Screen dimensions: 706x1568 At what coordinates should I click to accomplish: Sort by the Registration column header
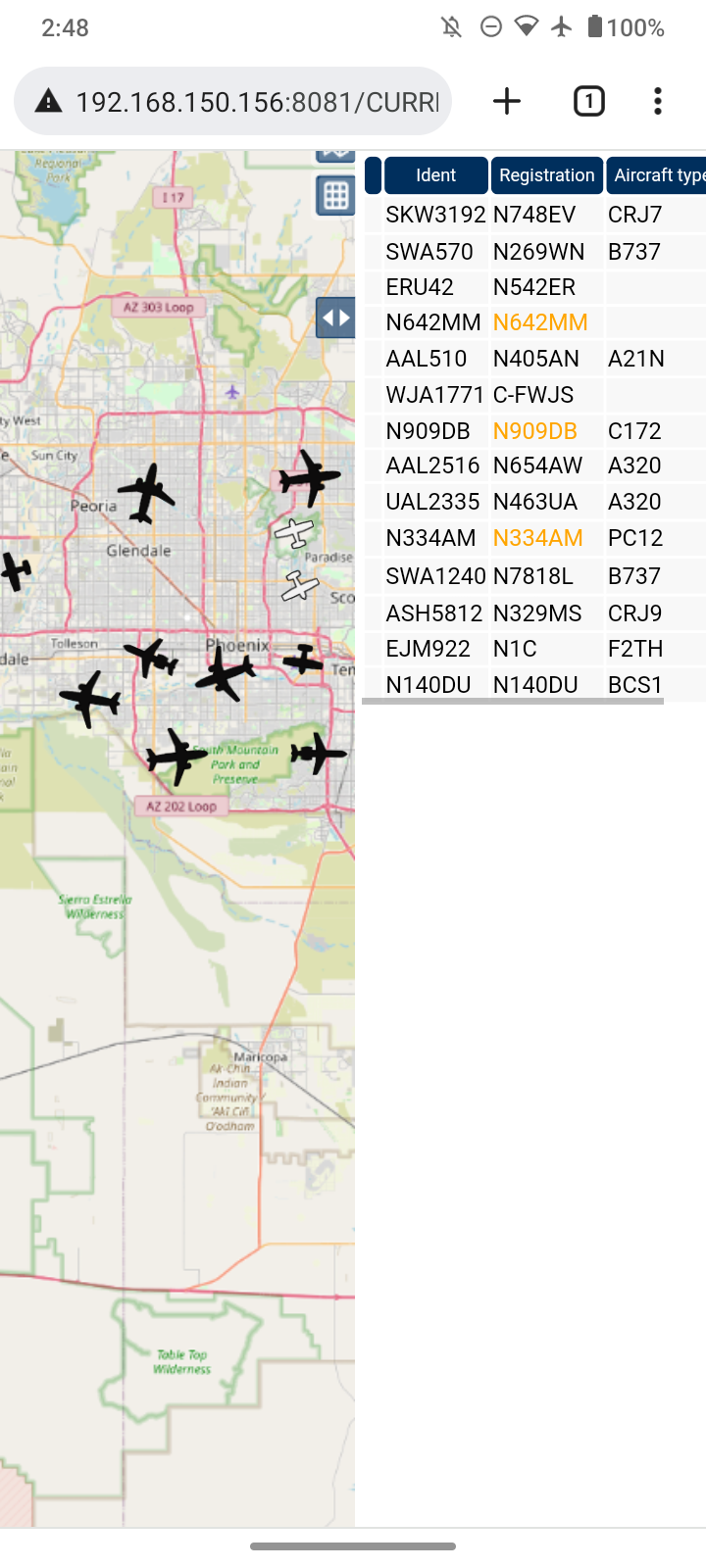coord(546,175)
